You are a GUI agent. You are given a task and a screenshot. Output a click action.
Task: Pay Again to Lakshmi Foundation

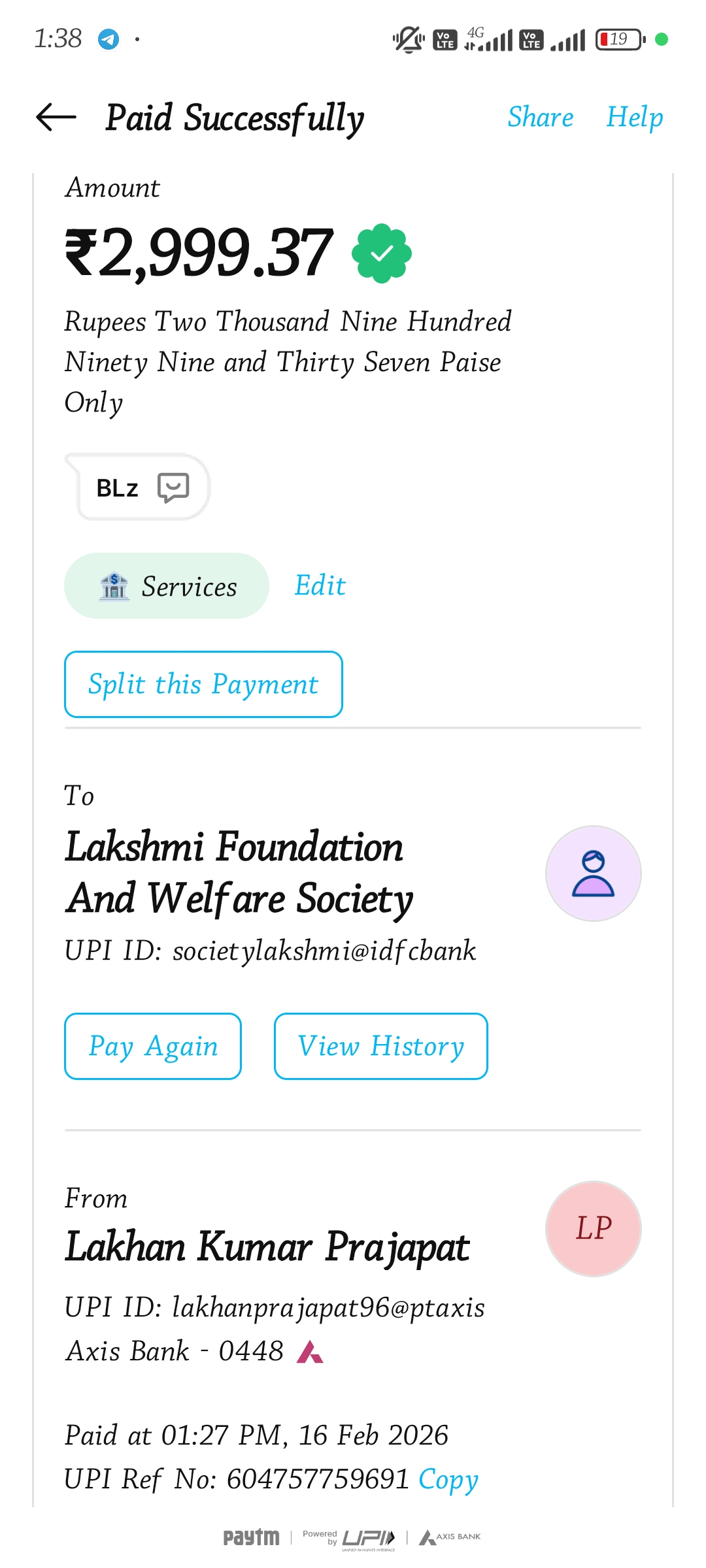point(153,1046)
